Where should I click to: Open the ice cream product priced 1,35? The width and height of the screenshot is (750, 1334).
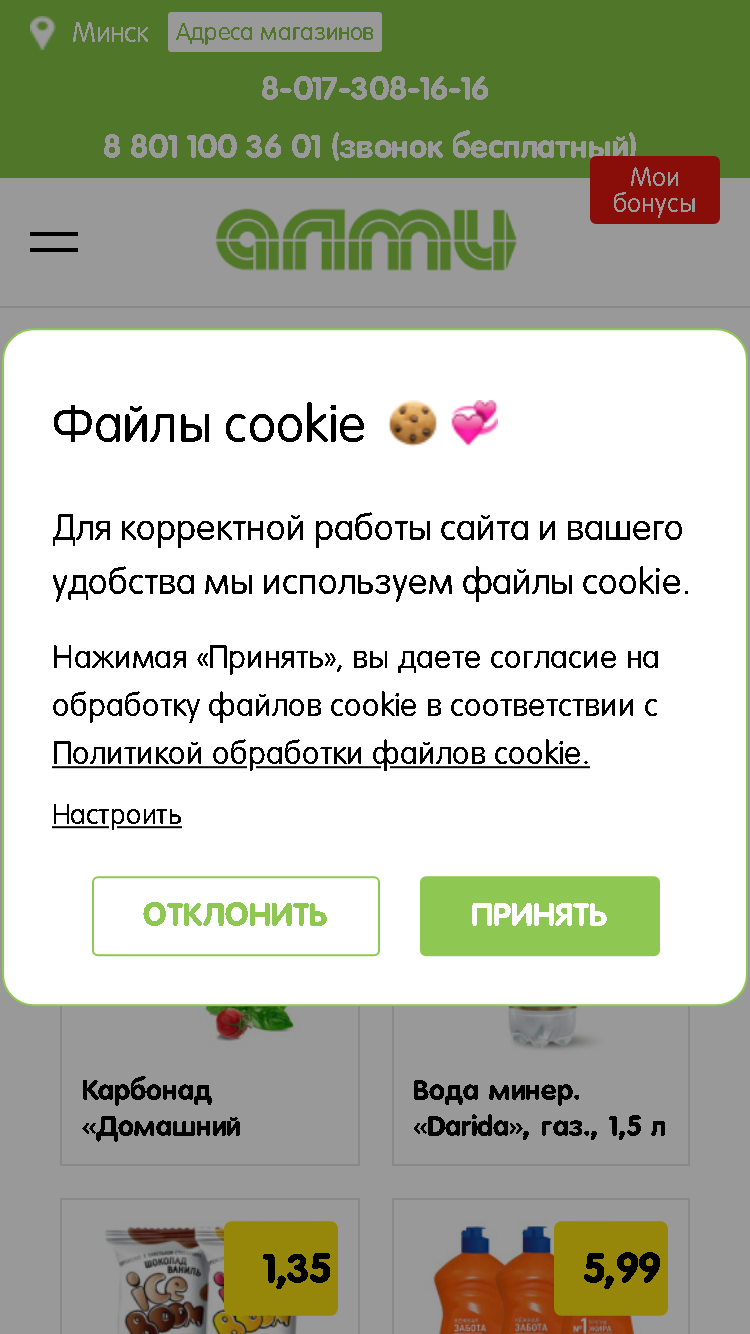[210, 1266]
